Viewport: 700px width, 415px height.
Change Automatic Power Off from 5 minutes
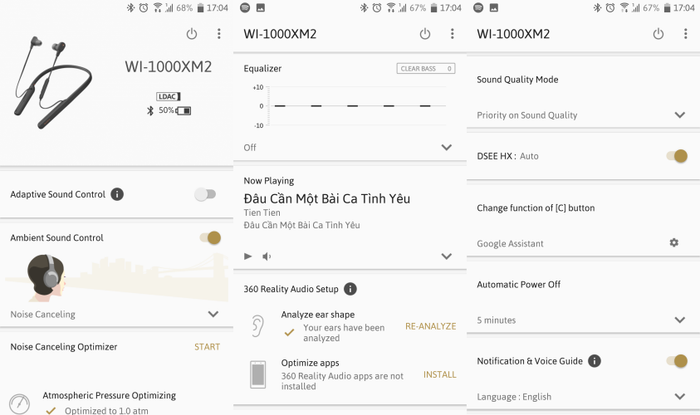click(x=680, y=320)
